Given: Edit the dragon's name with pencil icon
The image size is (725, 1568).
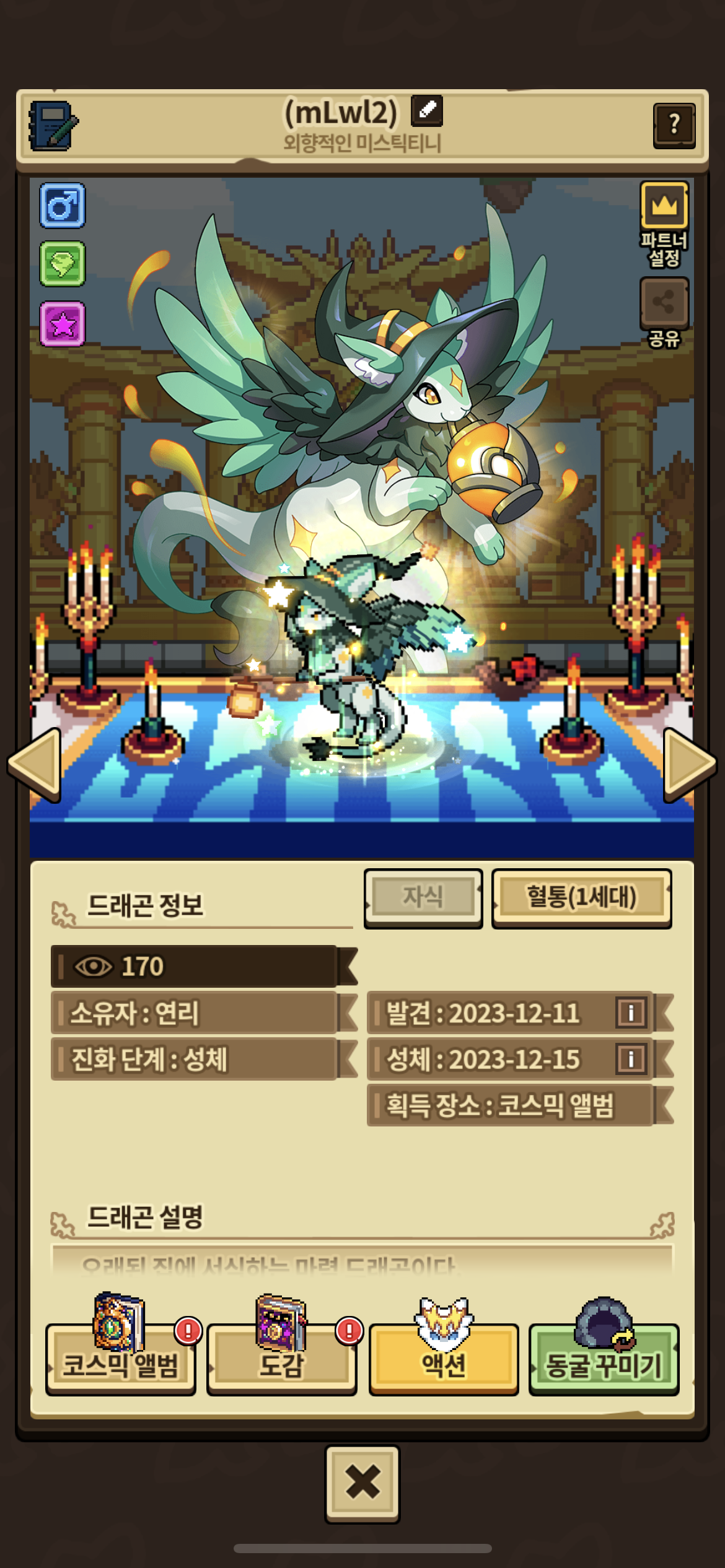Looking at the screenshot, I should 427,111.
